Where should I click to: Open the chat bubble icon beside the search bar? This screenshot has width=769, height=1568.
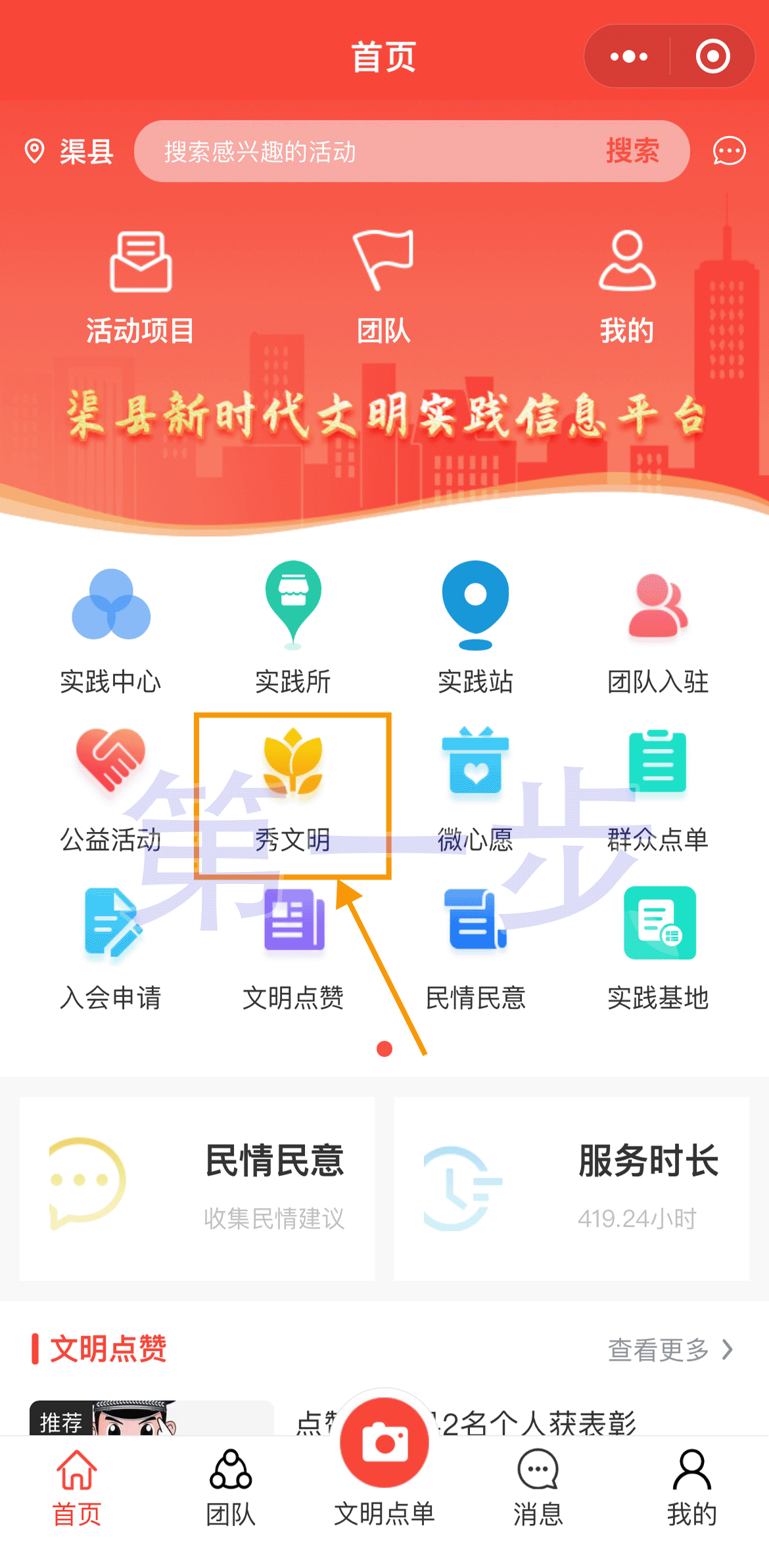tap(729, 152)
